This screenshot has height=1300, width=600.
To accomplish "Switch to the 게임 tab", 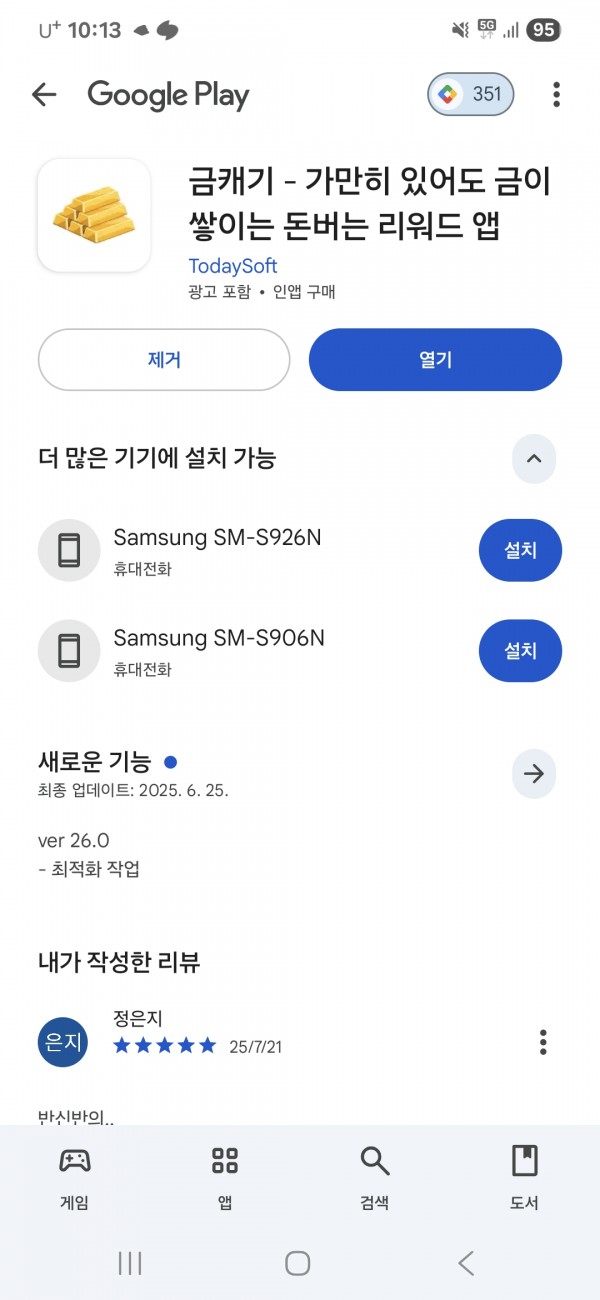I will [x=75, y=1179].
